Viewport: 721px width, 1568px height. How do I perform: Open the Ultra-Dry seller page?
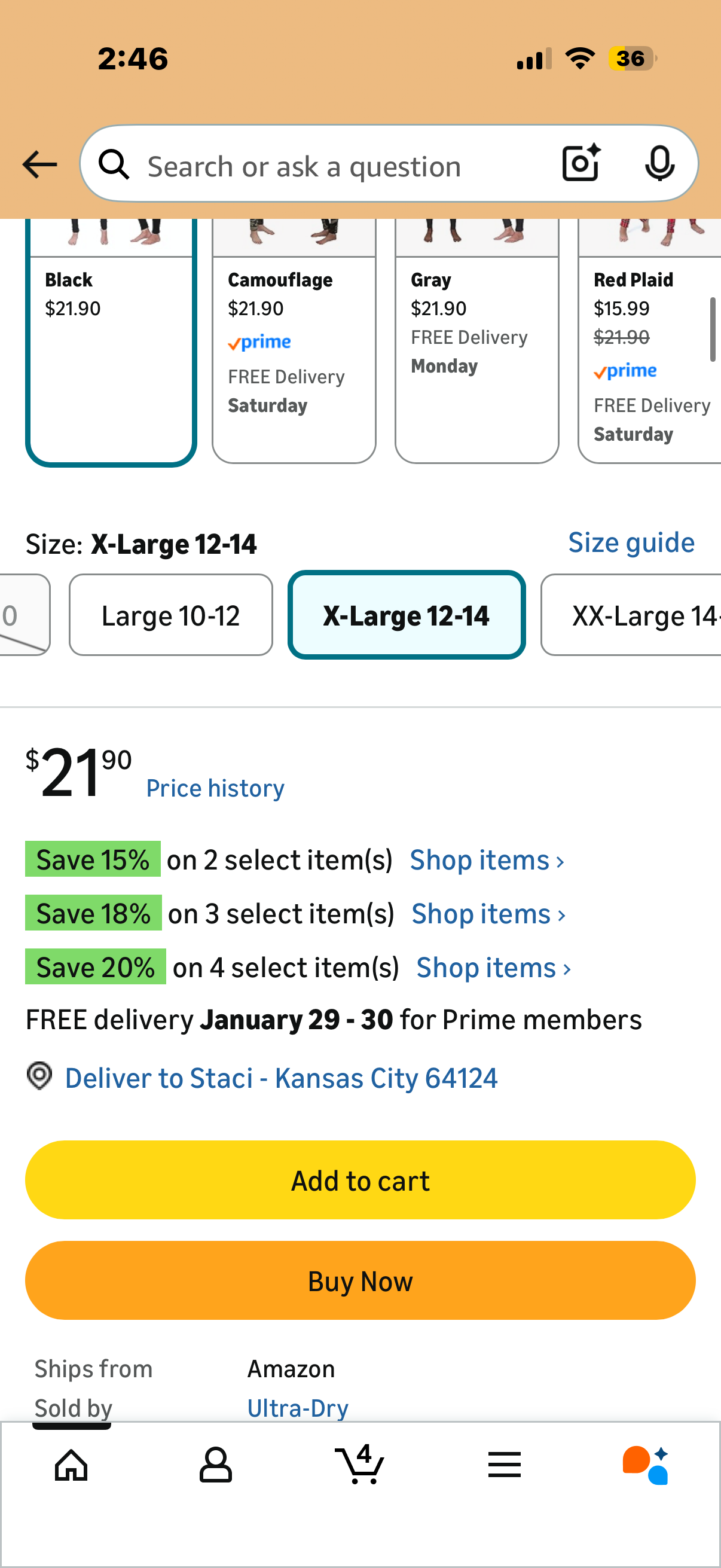pos(298,1408)
